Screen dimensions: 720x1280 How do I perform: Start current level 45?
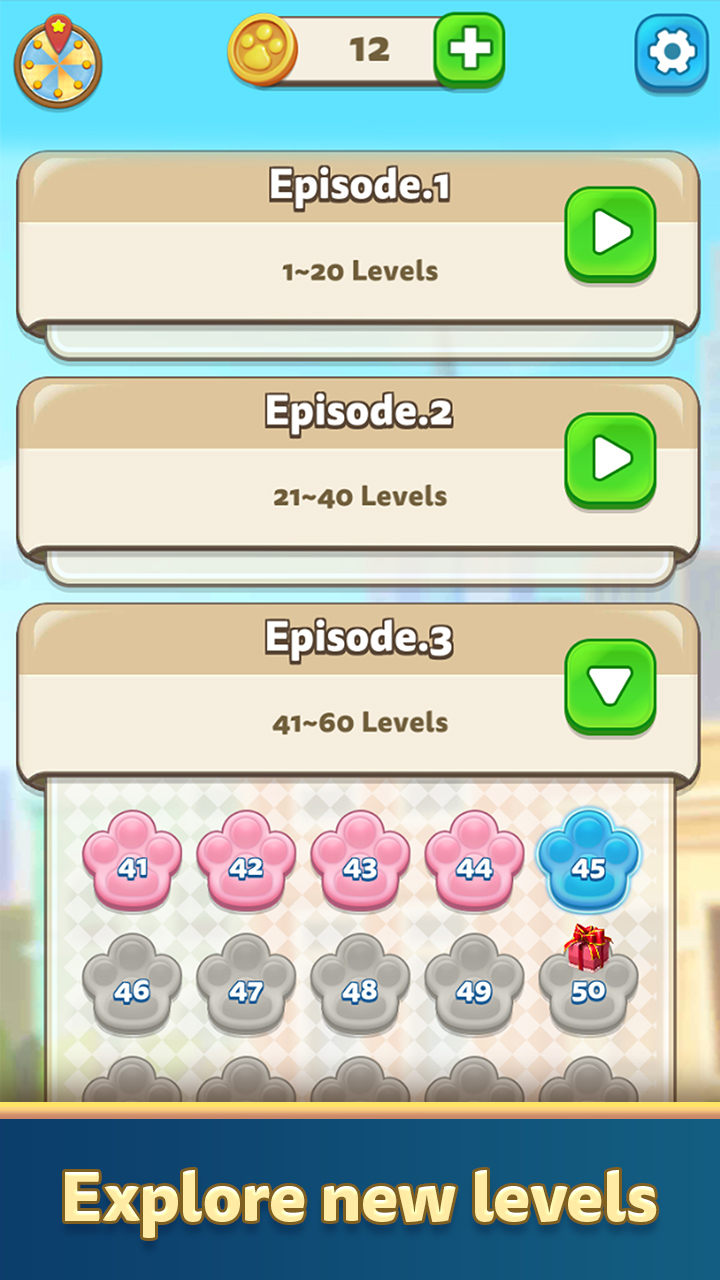pos(588,862)
